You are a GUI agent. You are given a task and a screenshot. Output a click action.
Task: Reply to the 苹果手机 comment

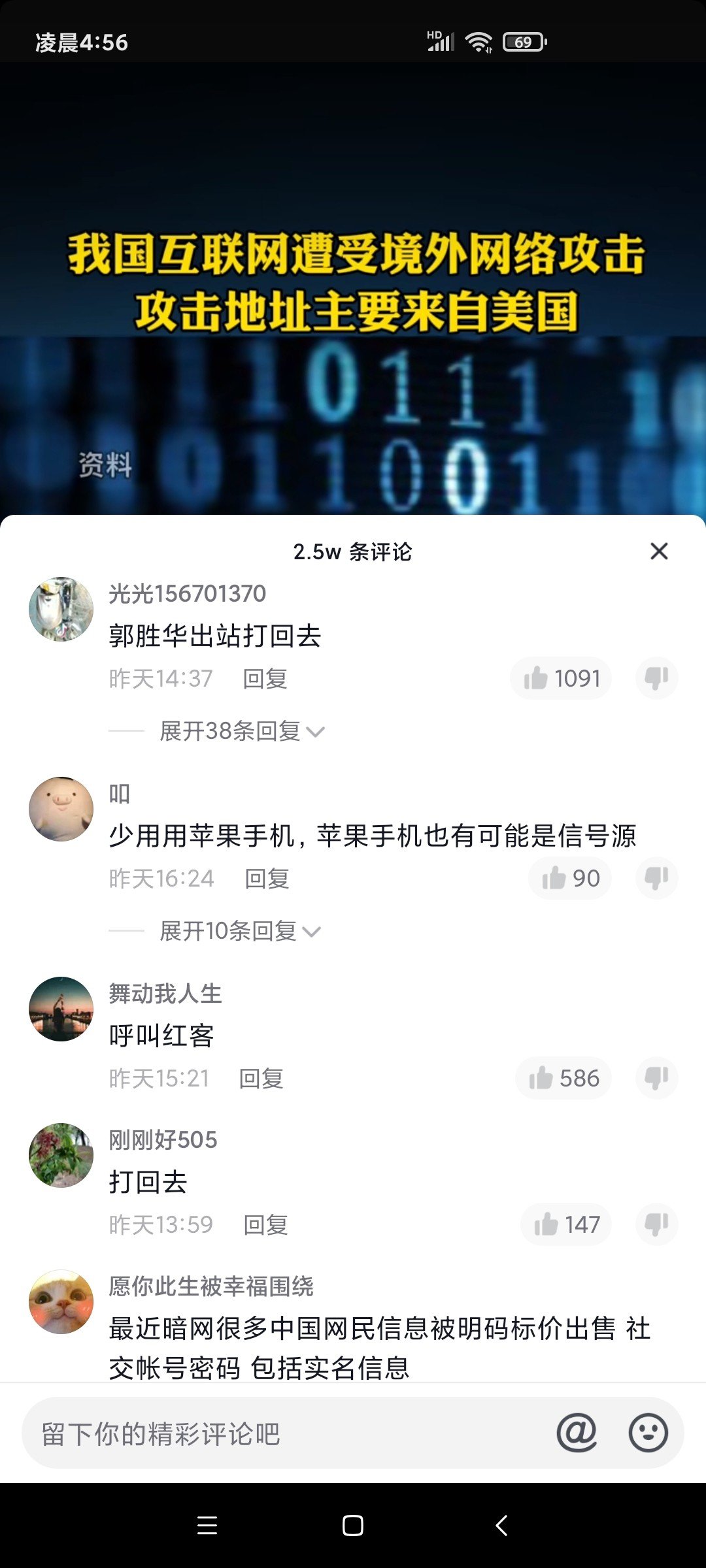[267, 879]
